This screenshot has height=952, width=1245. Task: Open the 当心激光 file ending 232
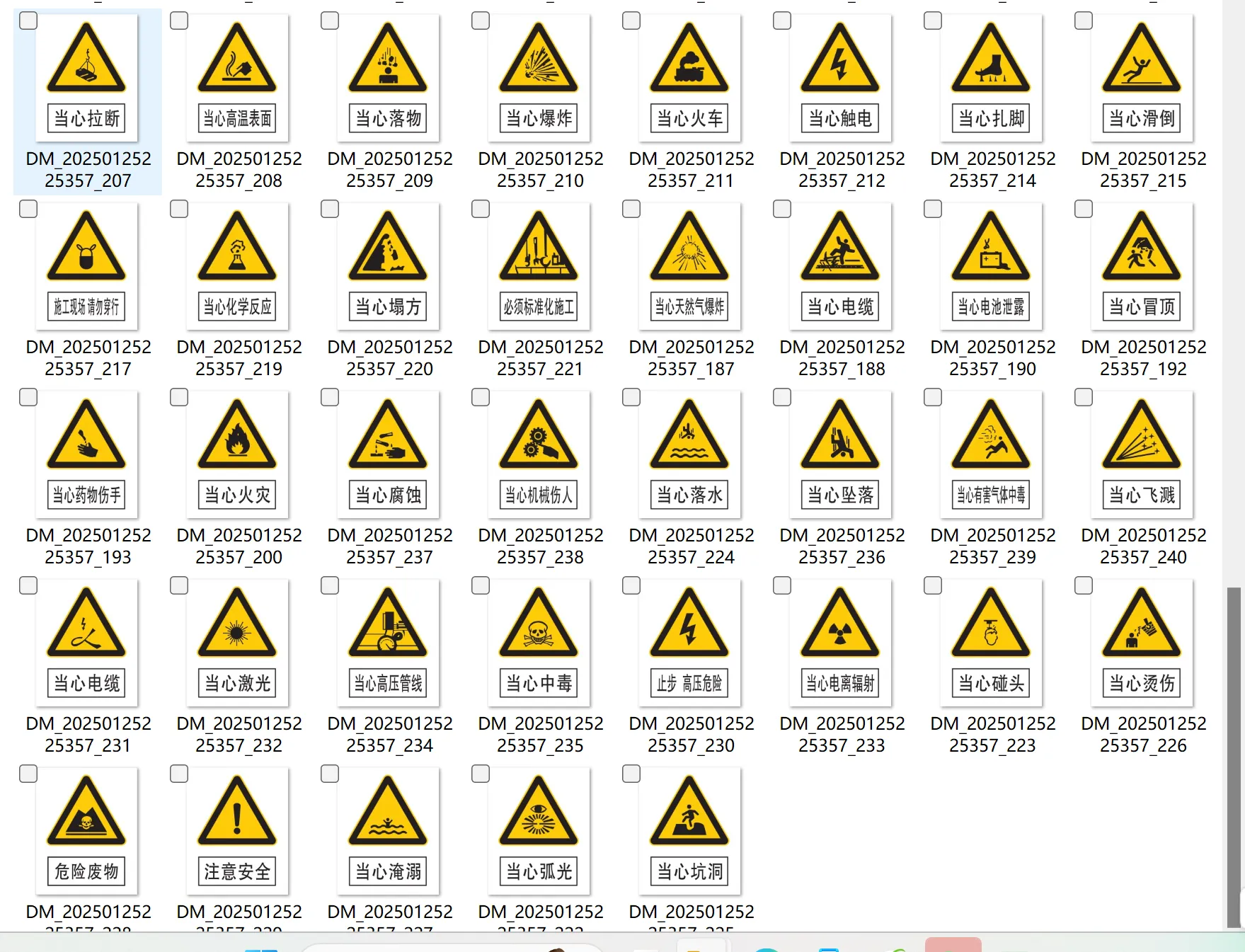[237, 643]
